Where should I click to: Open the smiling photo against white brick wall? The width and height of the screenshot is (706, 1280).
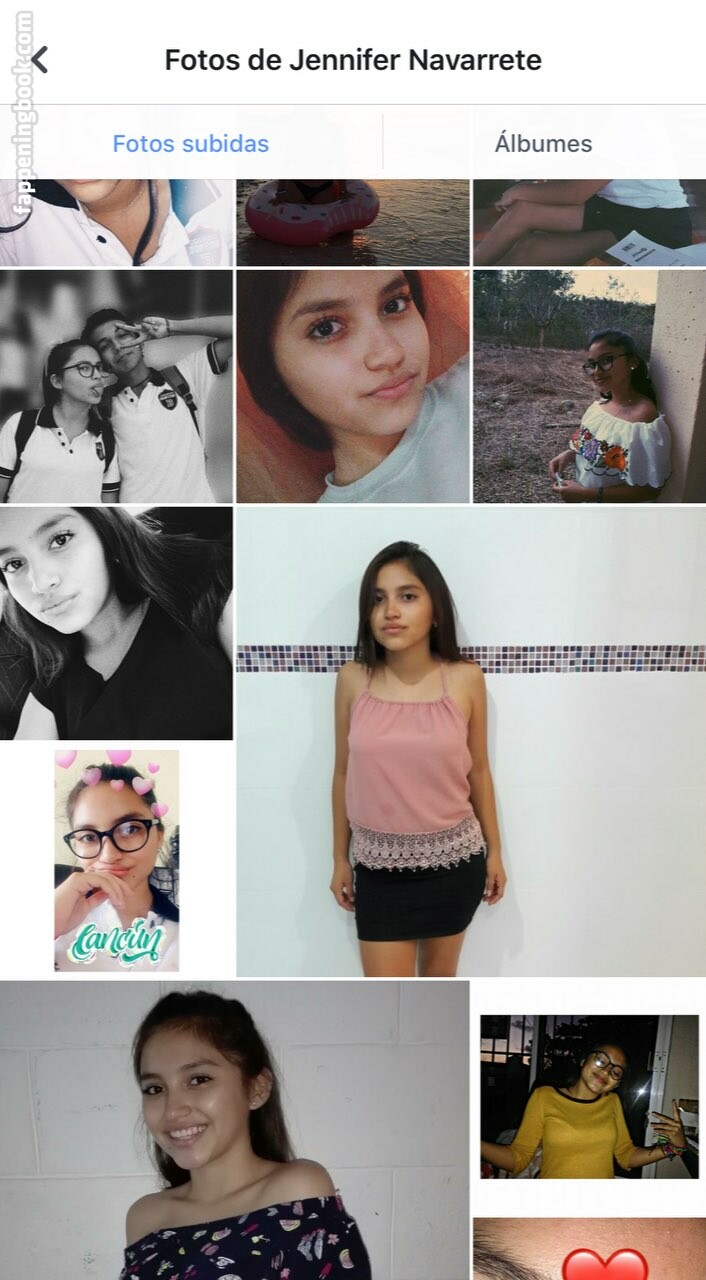(234, 1130)
